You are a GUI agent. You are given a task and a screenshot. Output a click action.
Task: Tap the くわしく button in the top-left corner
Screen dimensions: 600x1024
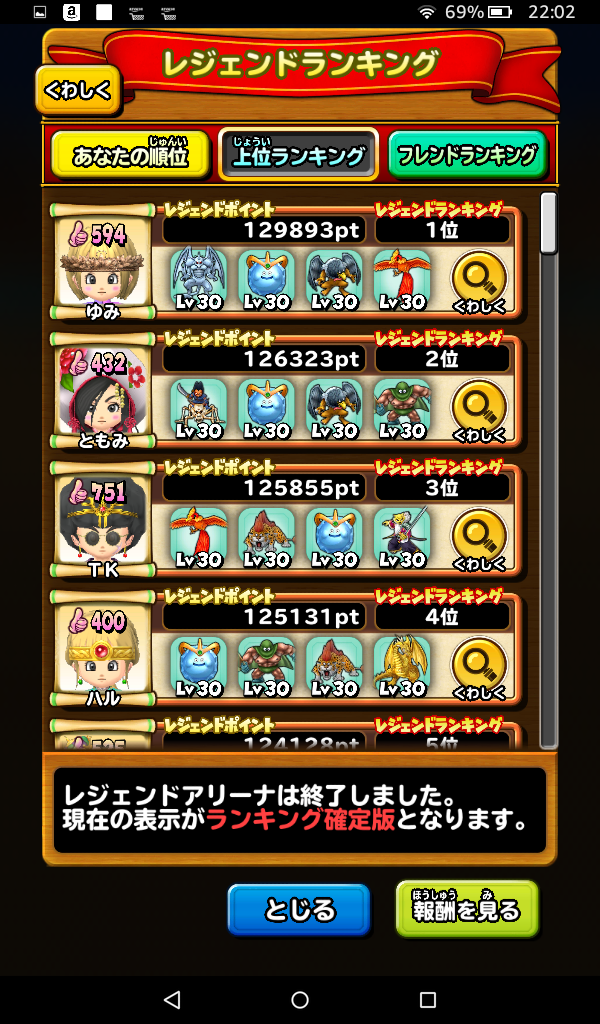point(79,91)
